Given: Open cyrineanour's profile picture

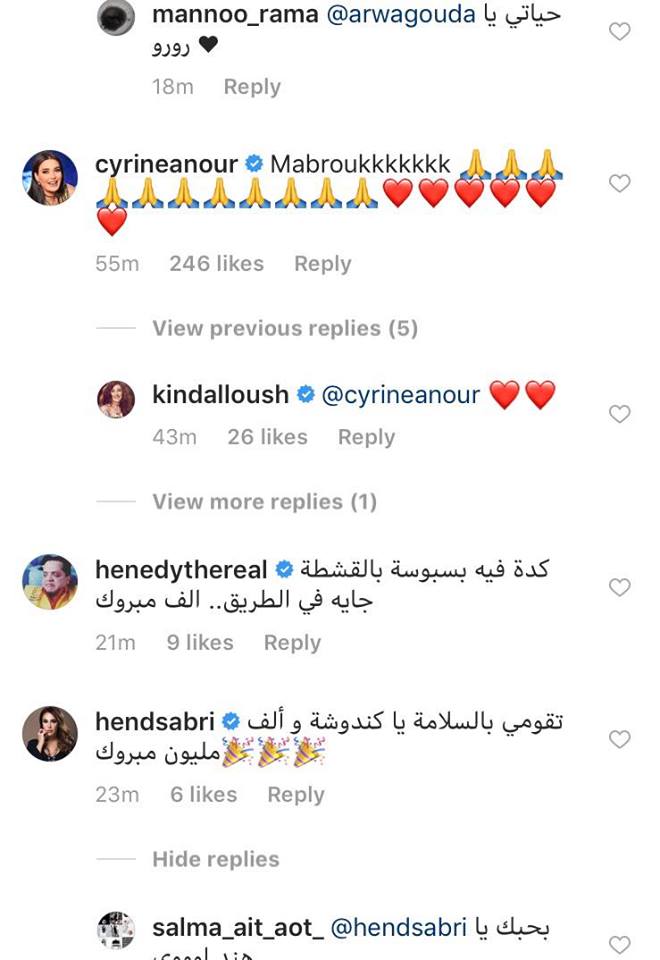Looking at the screenshot, I should (x=49, y=178).
